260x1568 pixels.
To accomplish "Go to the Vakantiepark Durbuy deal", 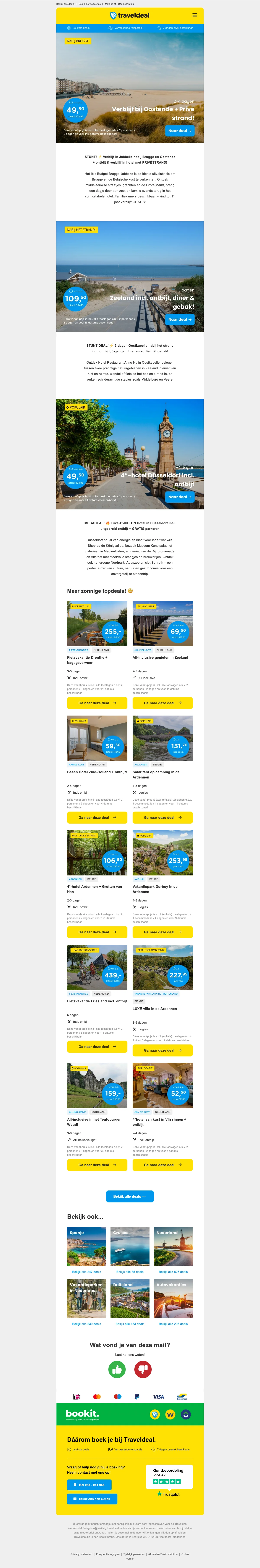I will (162, 932).
